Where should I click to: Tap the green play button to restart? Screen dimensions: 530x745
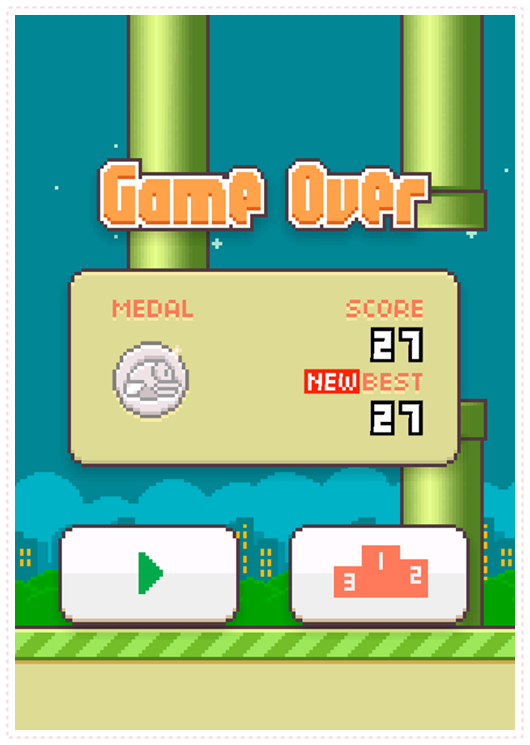coord(149,573)
